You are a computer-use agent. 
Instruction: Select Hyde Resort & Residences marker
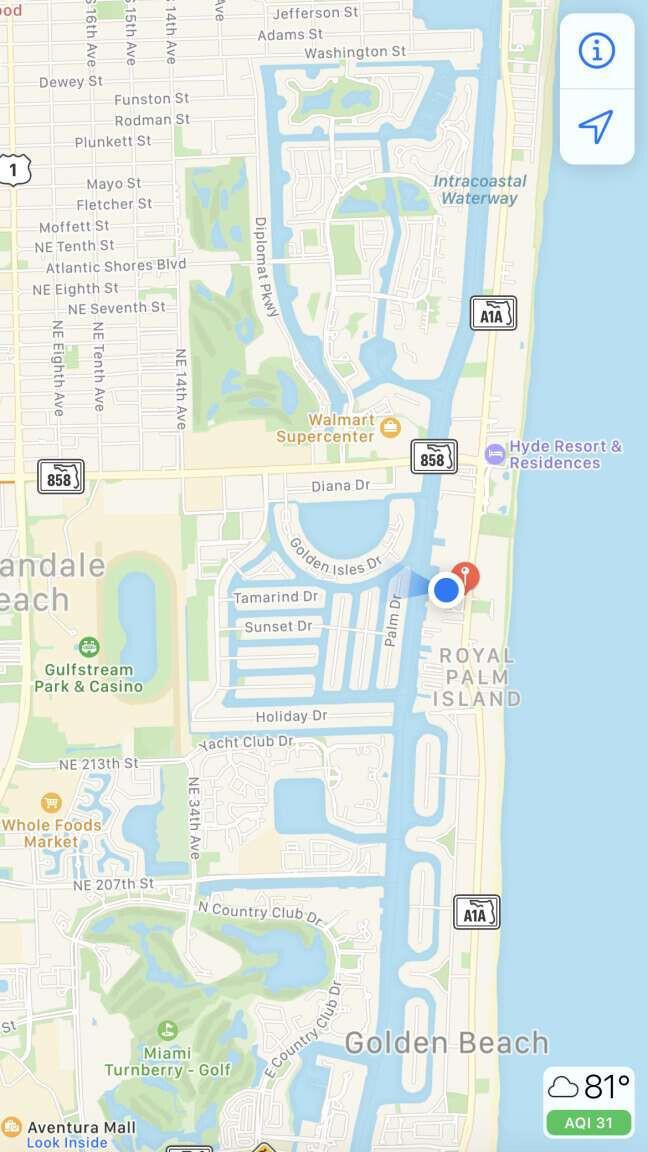(495, 454)
